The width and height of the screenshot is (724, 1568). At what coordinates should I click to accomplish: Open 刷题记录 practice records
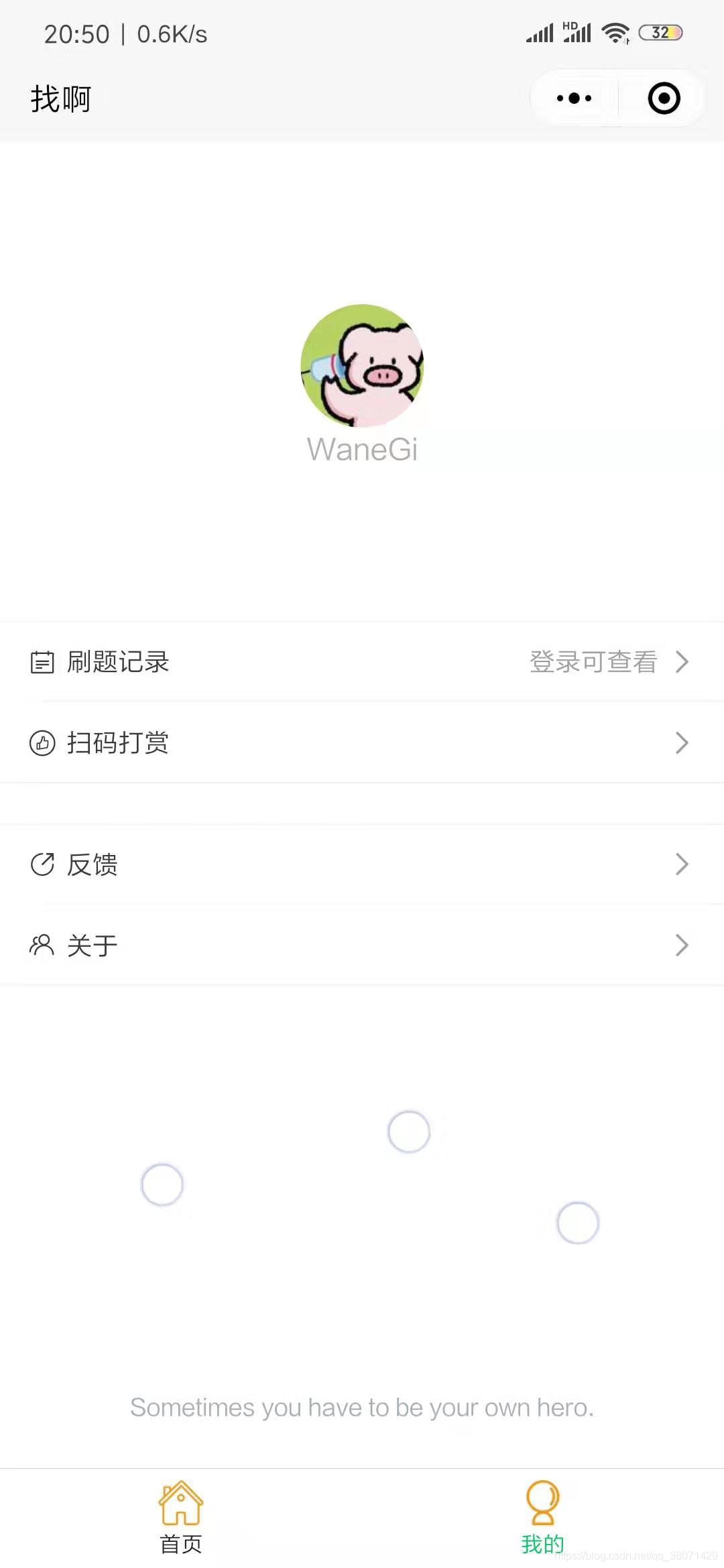(362, 662)
